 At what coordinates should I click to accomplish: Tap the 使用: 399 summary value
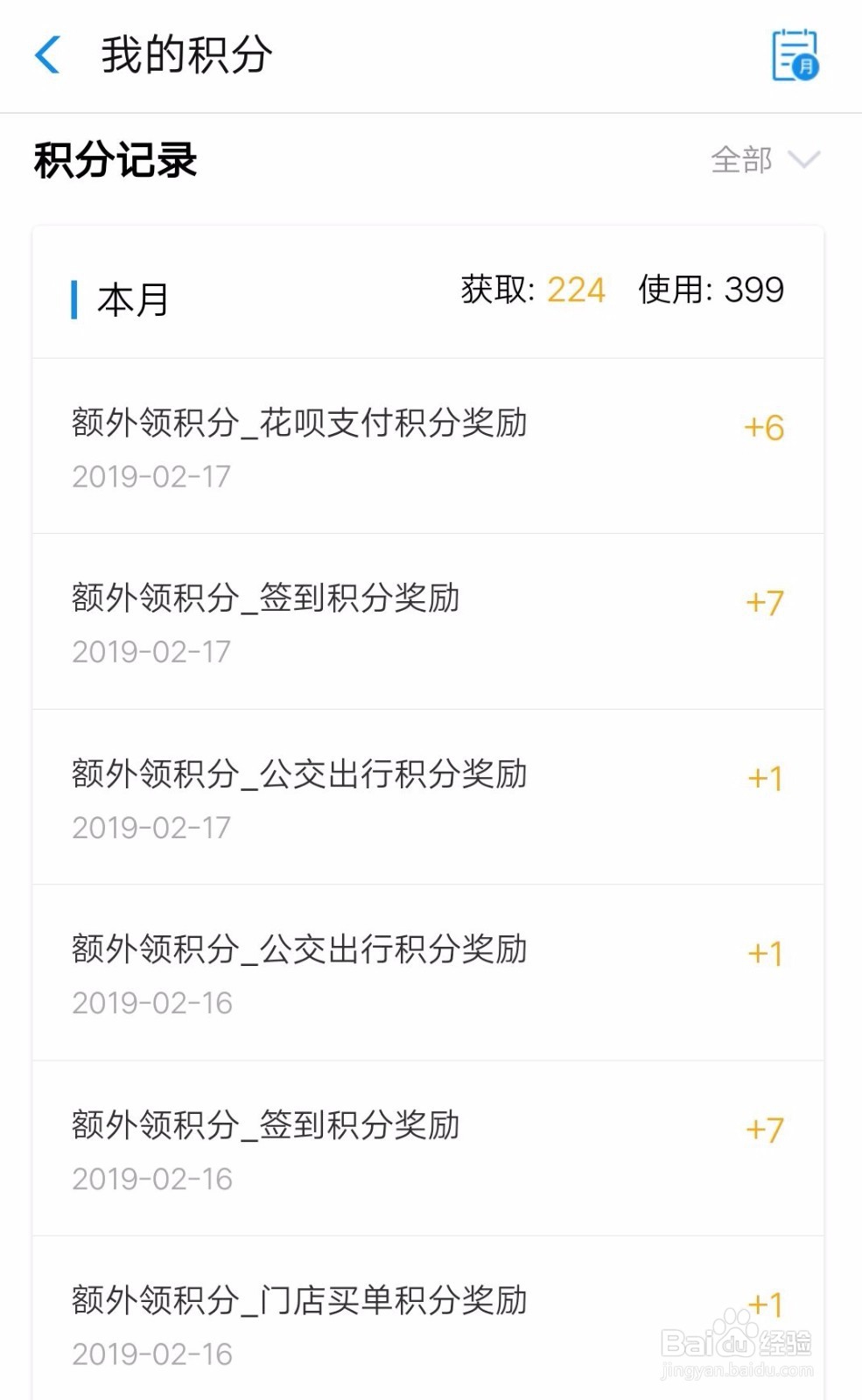711,290
